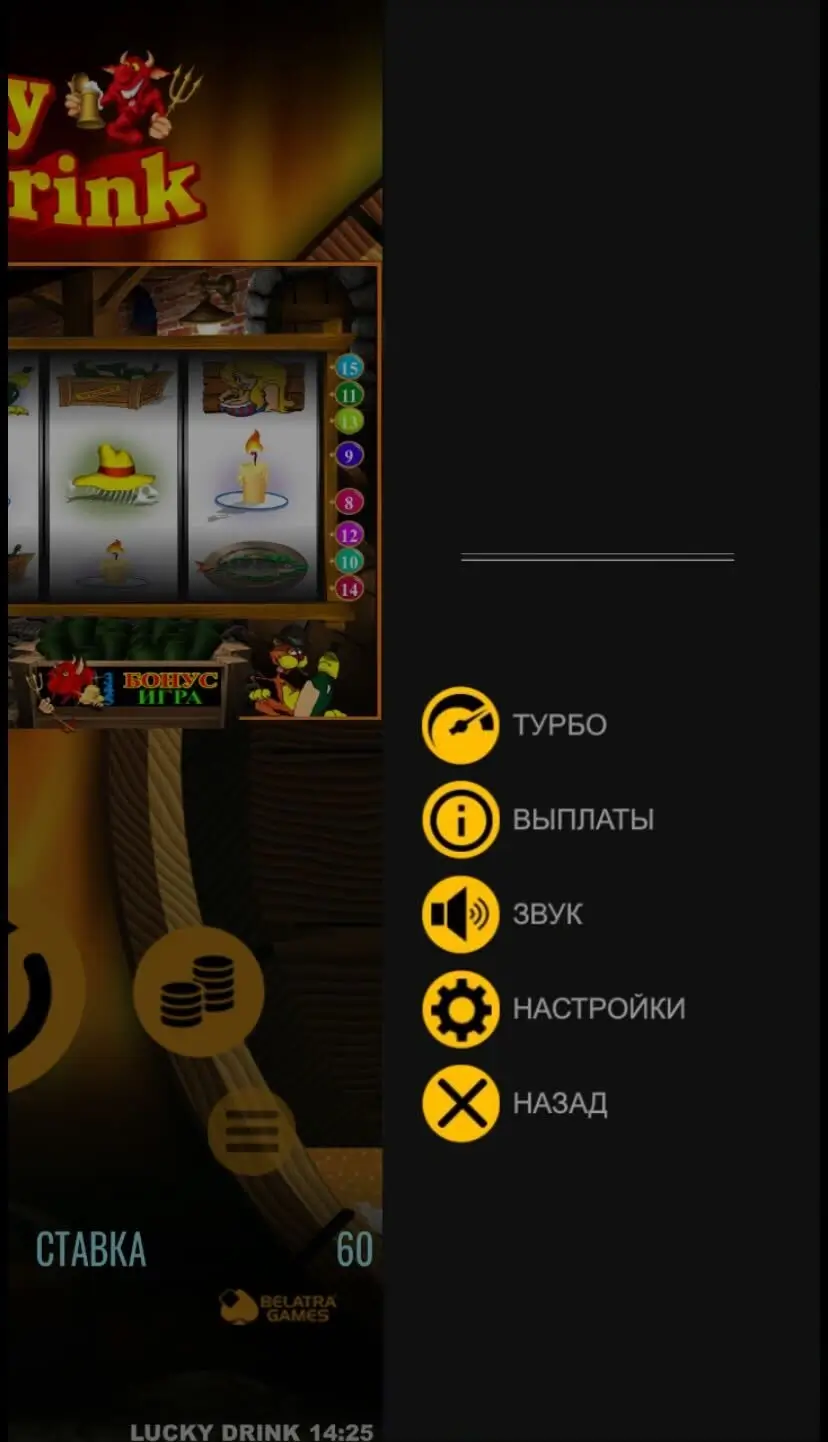Close the menu with Назад

(460, 1103)
